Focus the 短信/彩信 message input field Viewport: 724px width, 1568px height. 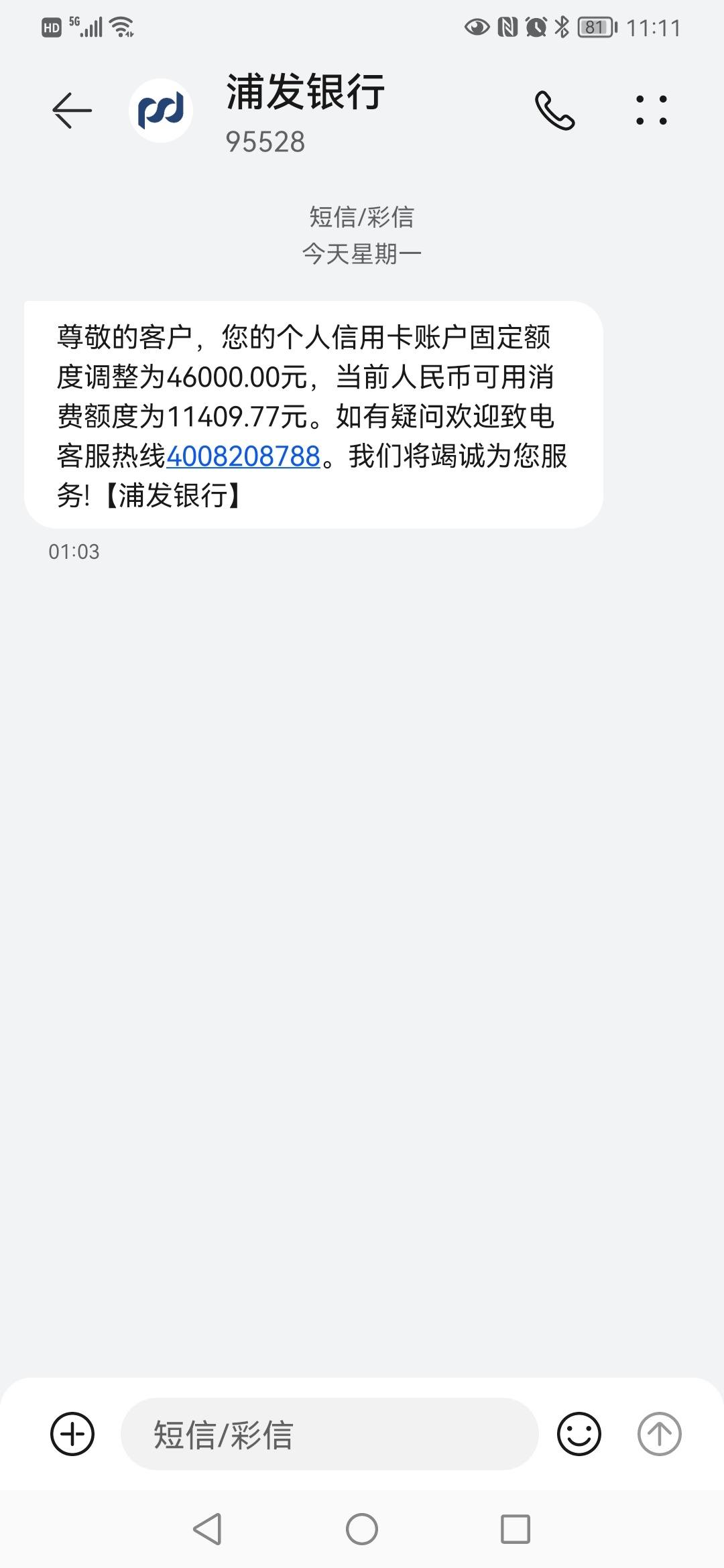click(x=329, y=1434)
